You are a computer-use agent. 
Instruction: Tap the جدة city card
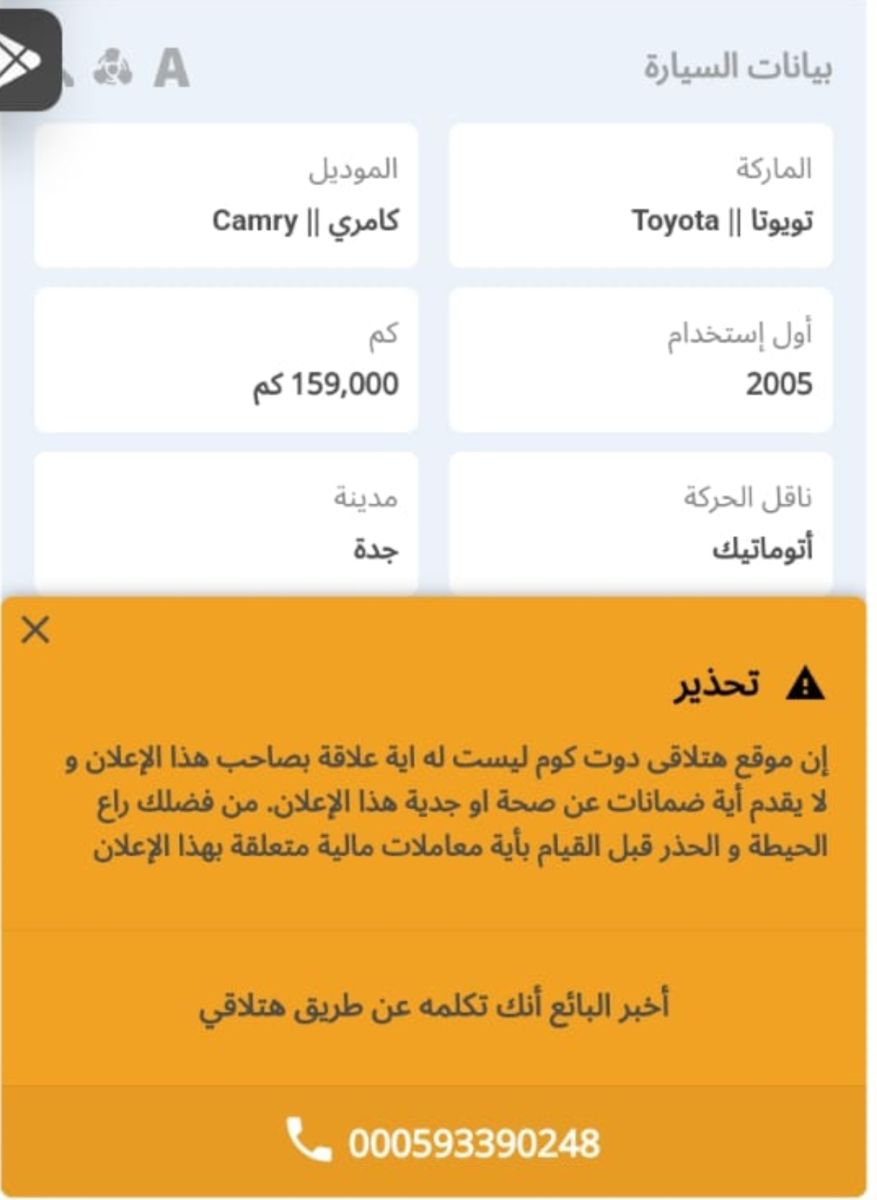coord(225,520)
